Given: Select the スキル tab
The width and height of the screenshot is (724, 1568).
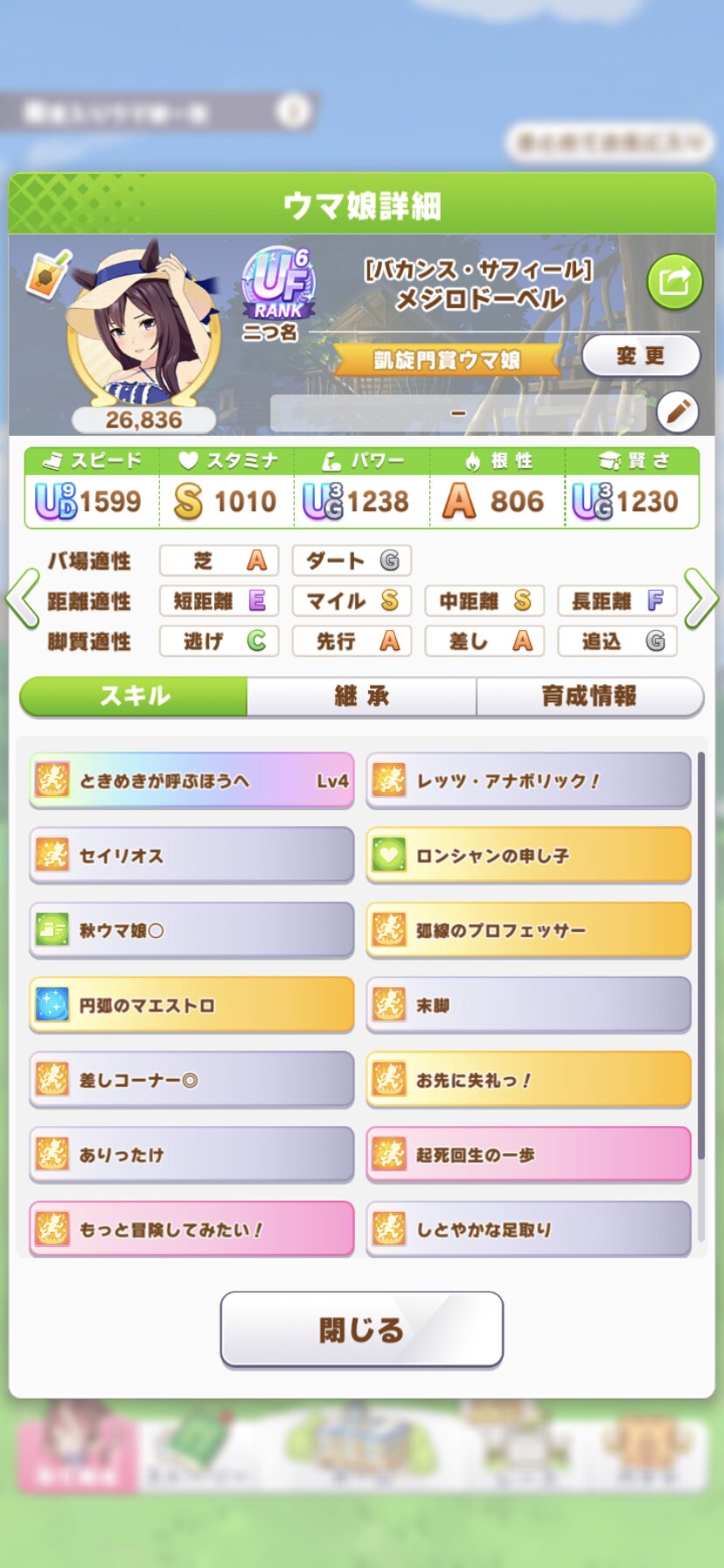Looking at the screenshot, I should pyautogui.click(x=134, y=696).
